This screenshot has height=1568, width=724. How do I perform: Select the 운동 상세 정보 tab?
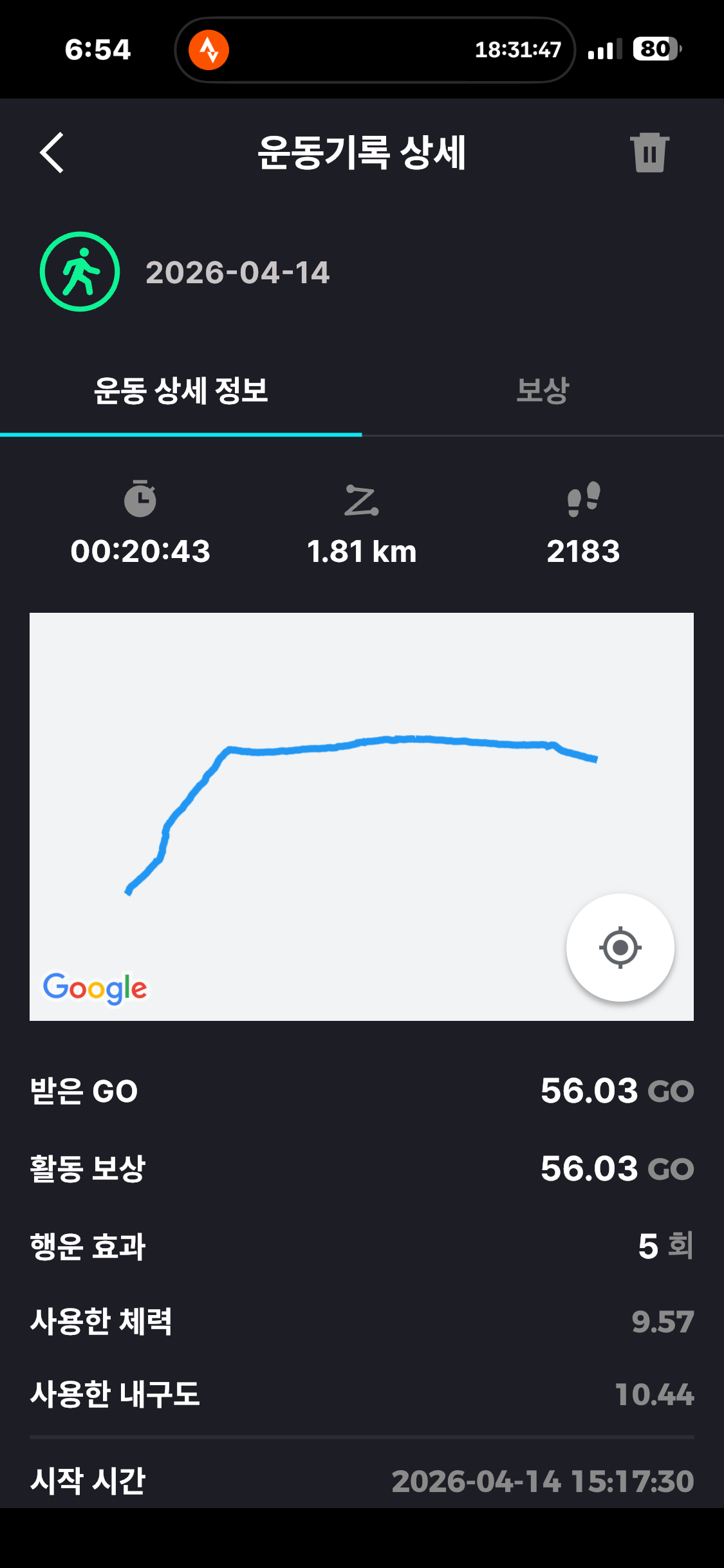(x=181, y=391)
